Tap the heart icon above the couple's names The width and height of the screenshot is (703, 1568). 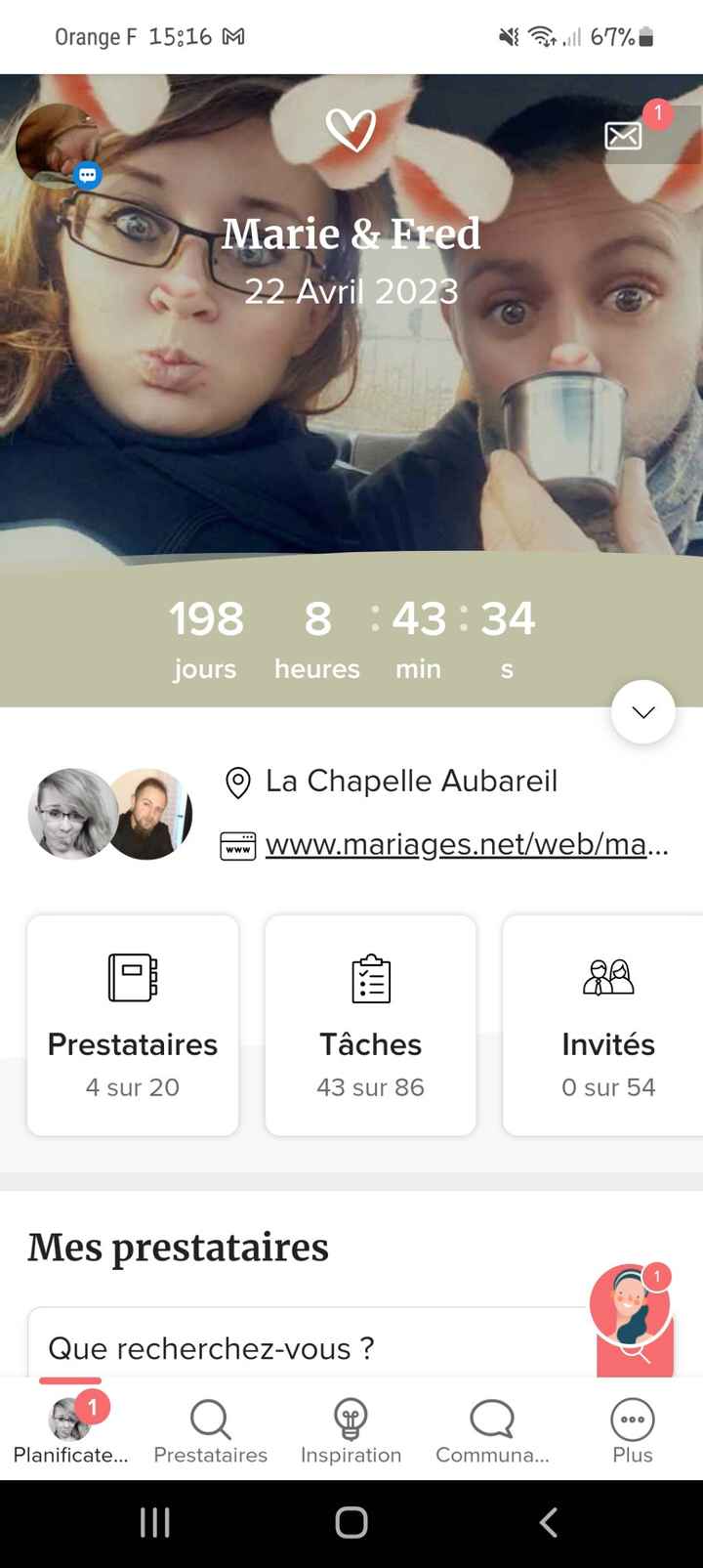click(x=351, y=128)
